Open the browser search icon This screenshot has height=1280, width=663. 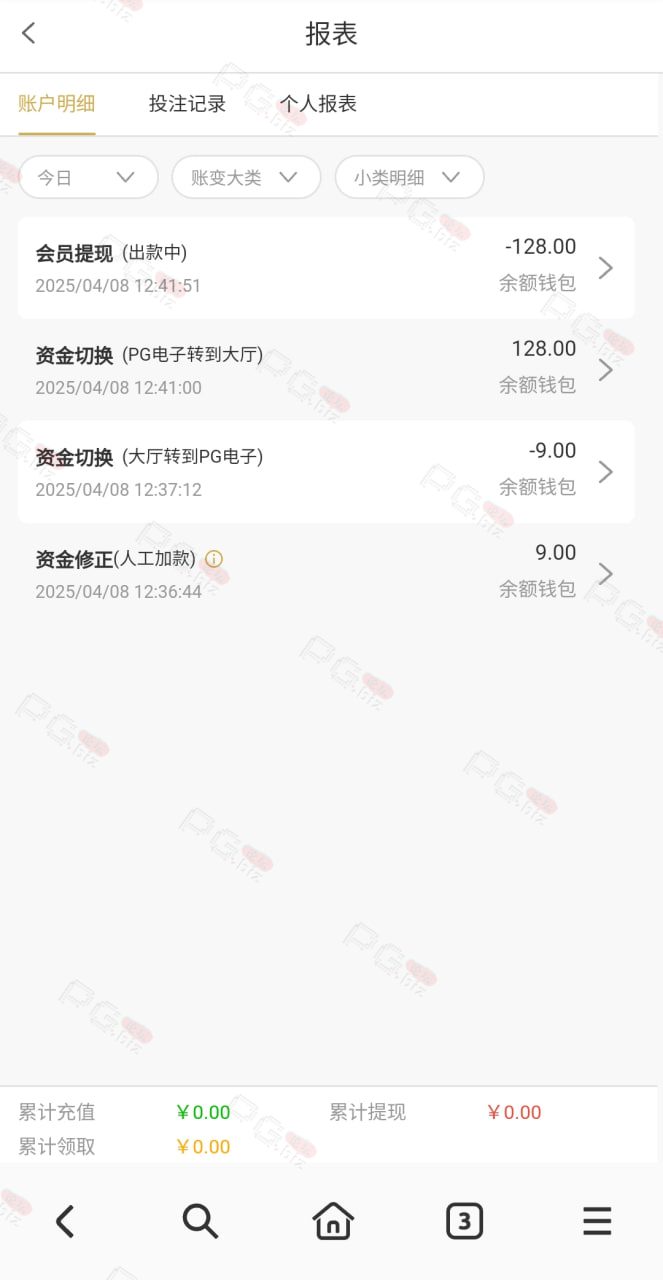pos(200,1221)
